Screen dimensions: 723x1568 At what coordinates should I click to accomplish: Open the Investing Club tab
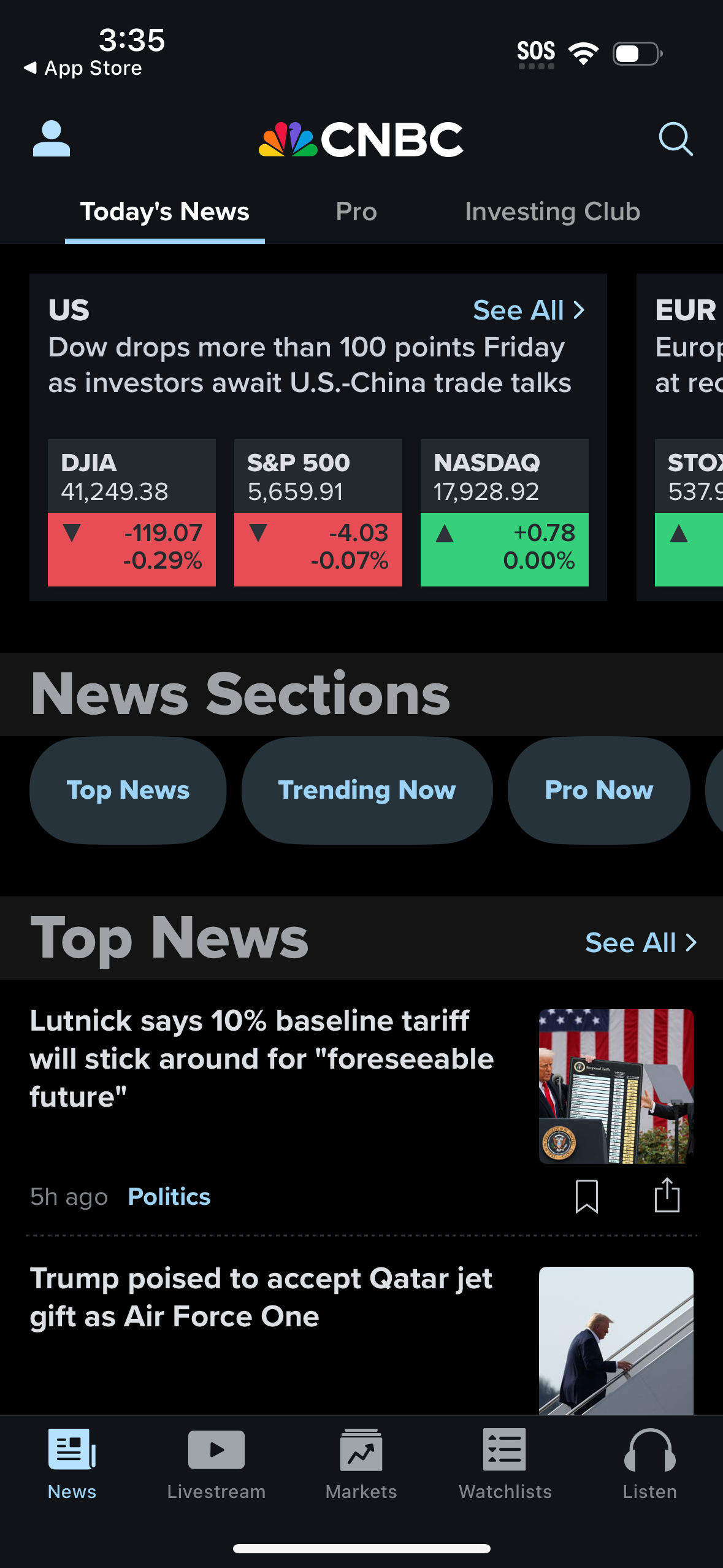pyautogui.click(x=552, y=212)
